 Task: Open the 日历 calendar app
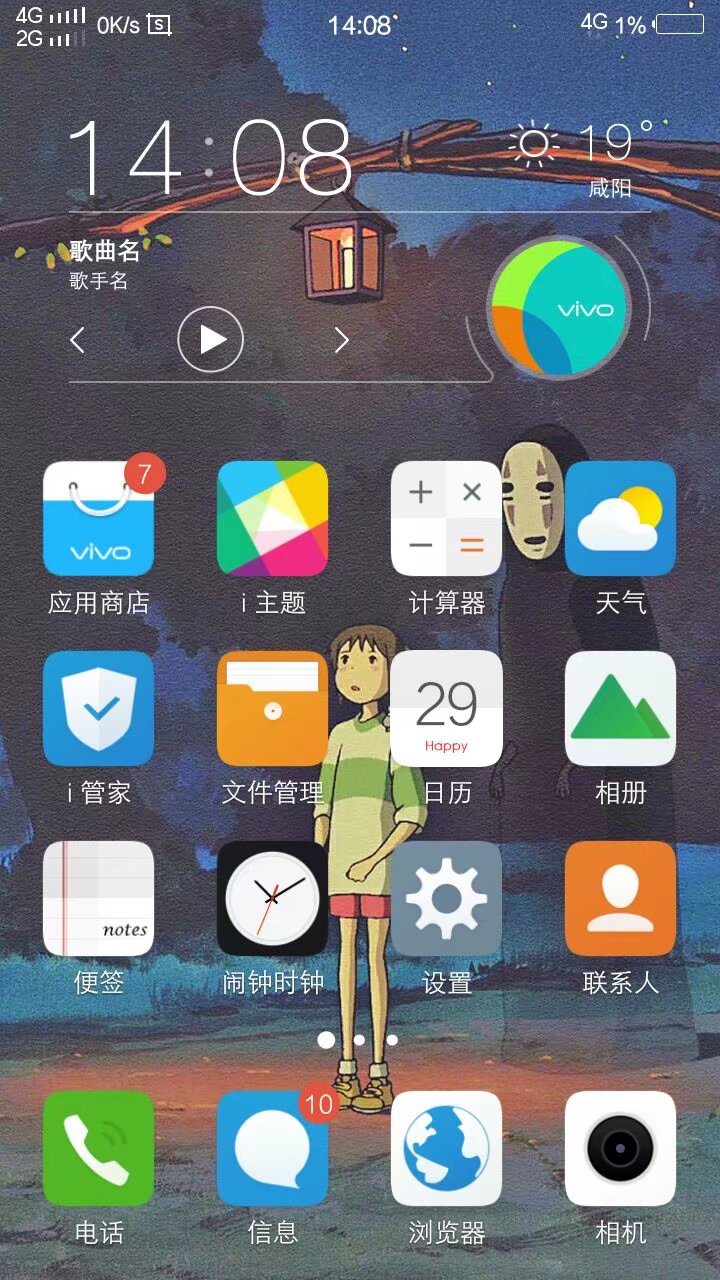pyautogui.click(x=446, y=708)
